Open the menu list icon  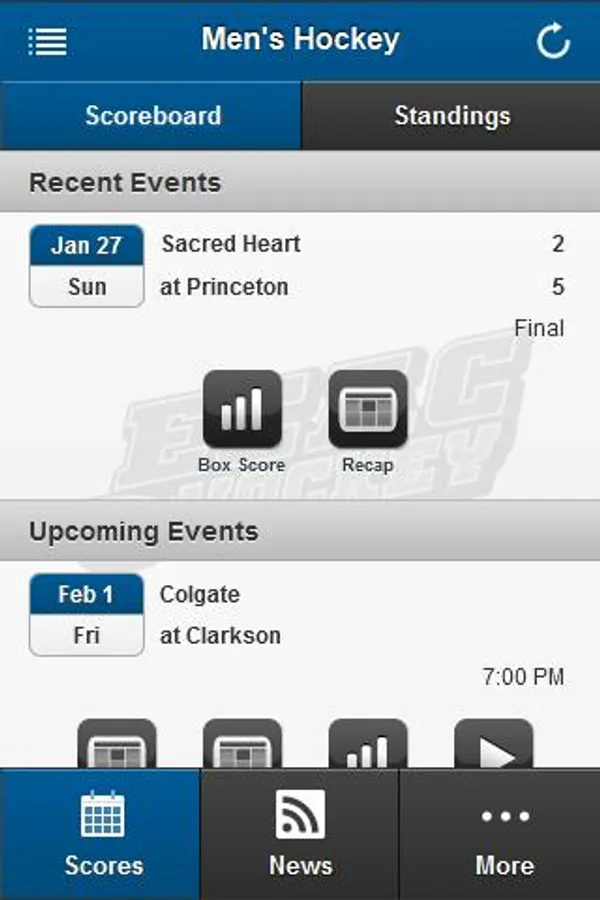tap(47, 41)
